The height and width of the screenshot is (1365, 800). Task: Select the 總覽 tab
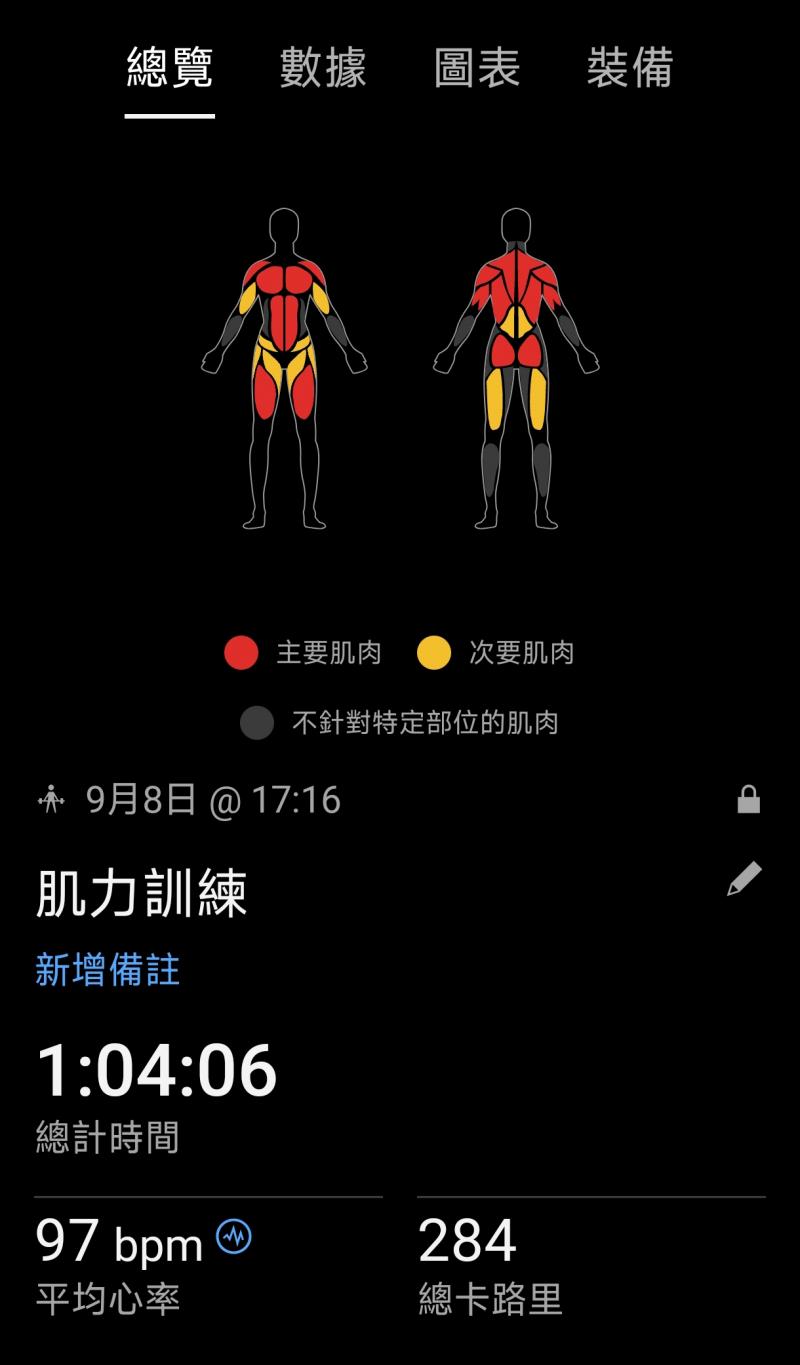[x=170, y=69]
